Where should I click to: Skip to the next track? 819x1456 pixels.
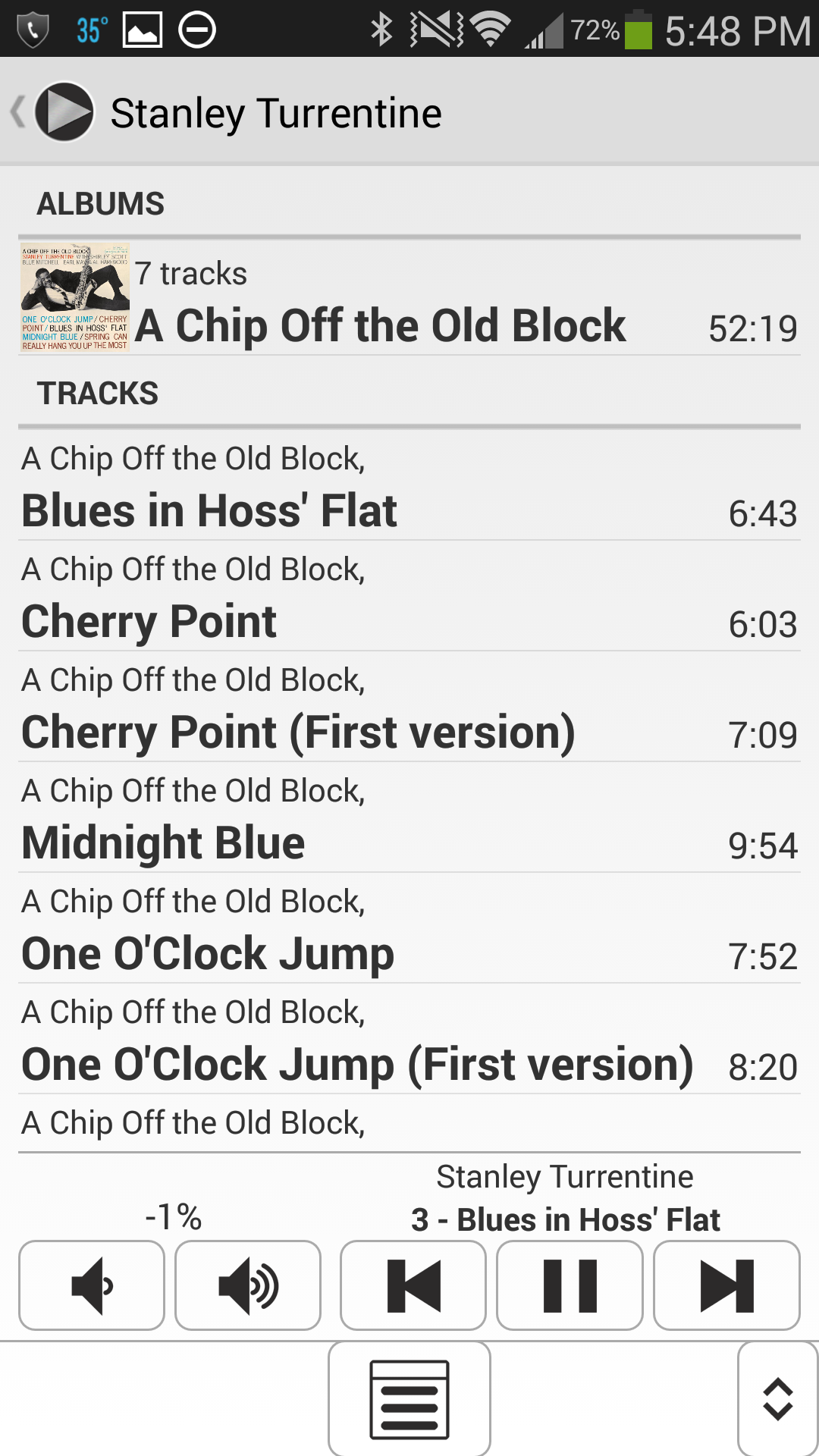click(726, 1285)
